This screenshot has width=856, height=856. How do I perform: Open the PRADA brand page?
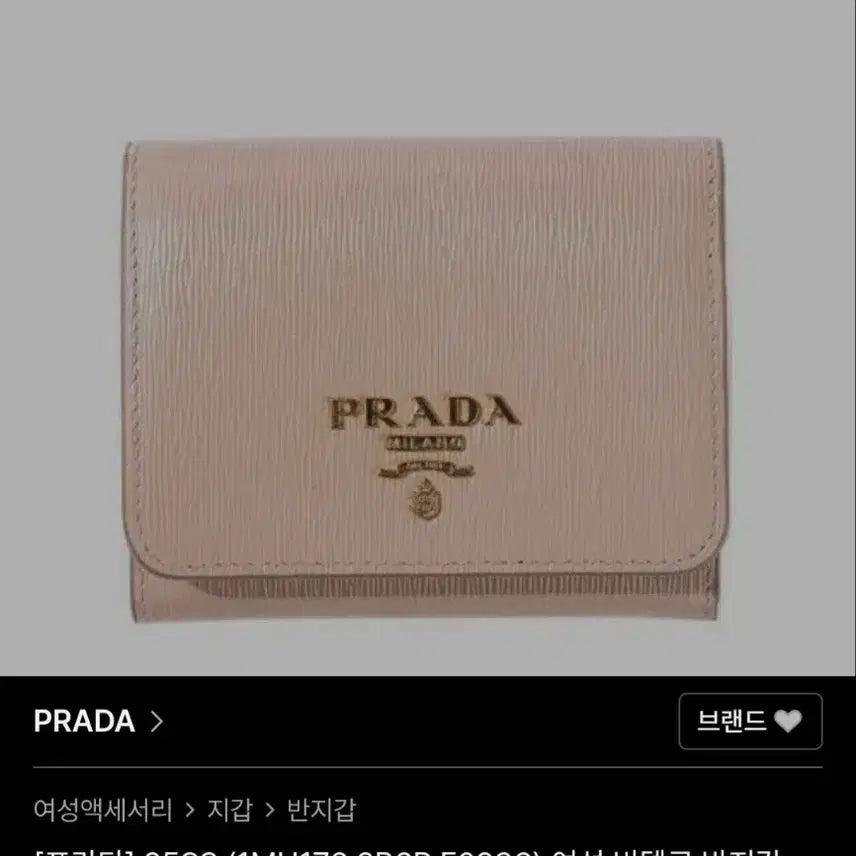98,721
